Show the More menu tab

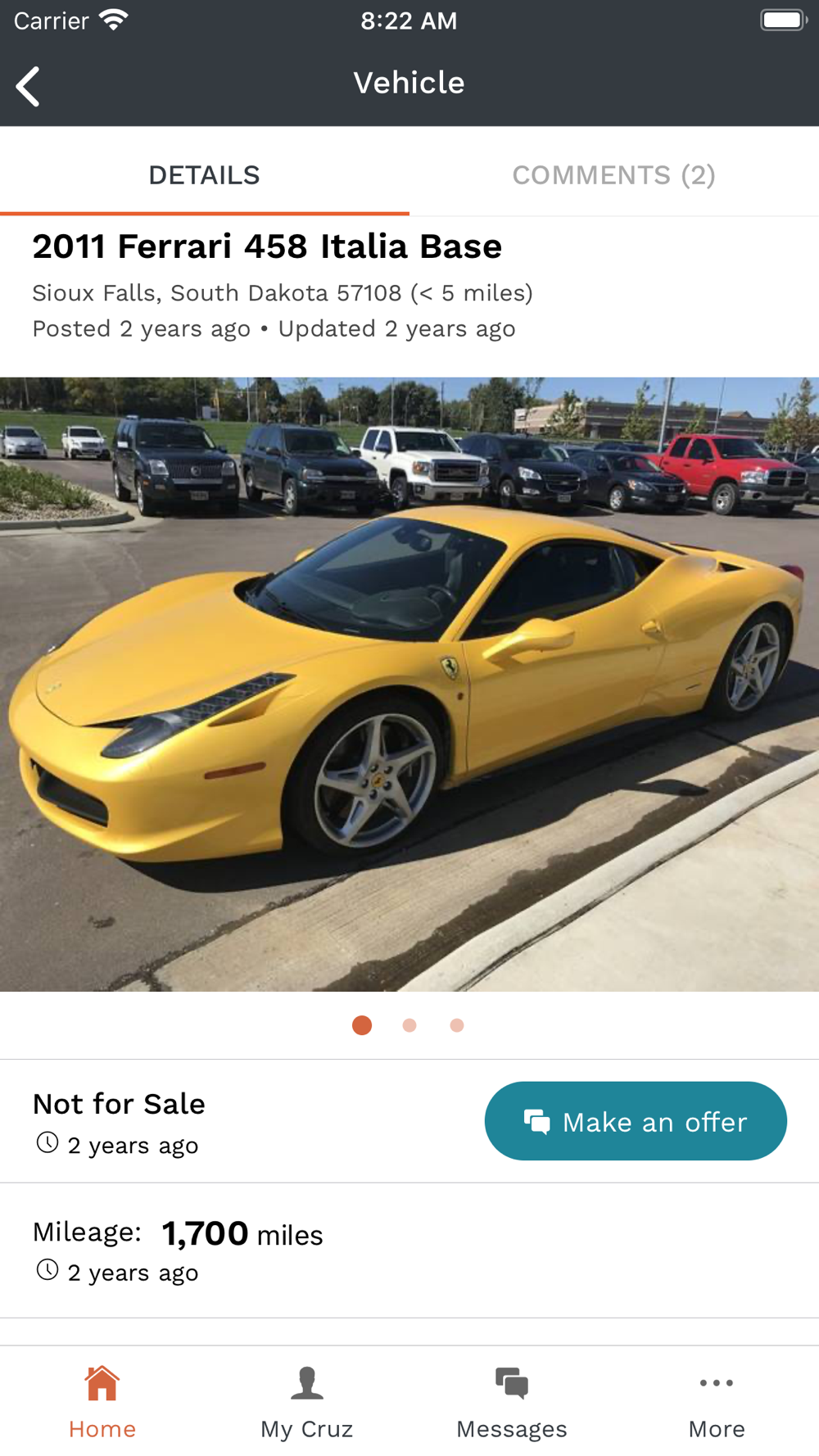pos(717,1402)
